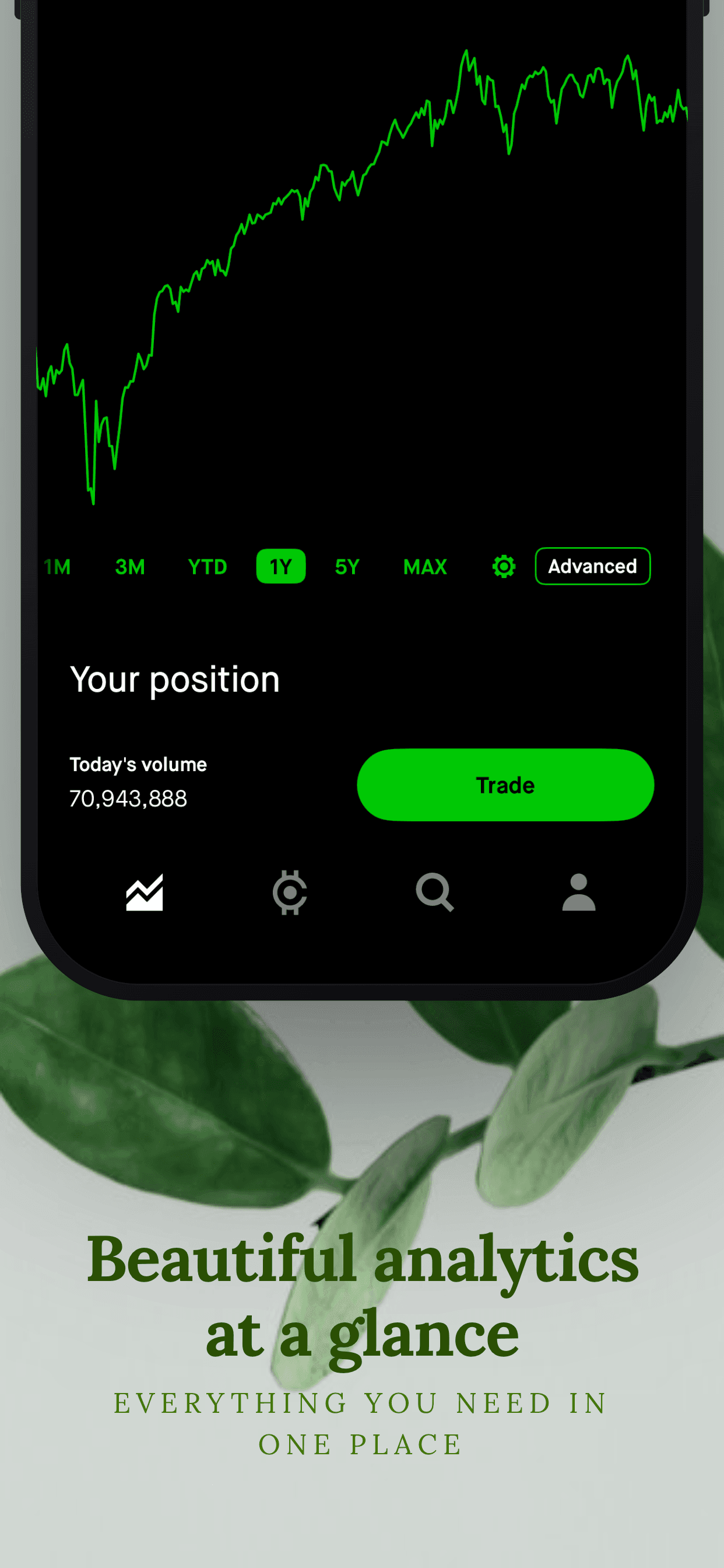Switch to the 3M time range
The height and width of the screenshot is (1568, 724).
point(129,566)
